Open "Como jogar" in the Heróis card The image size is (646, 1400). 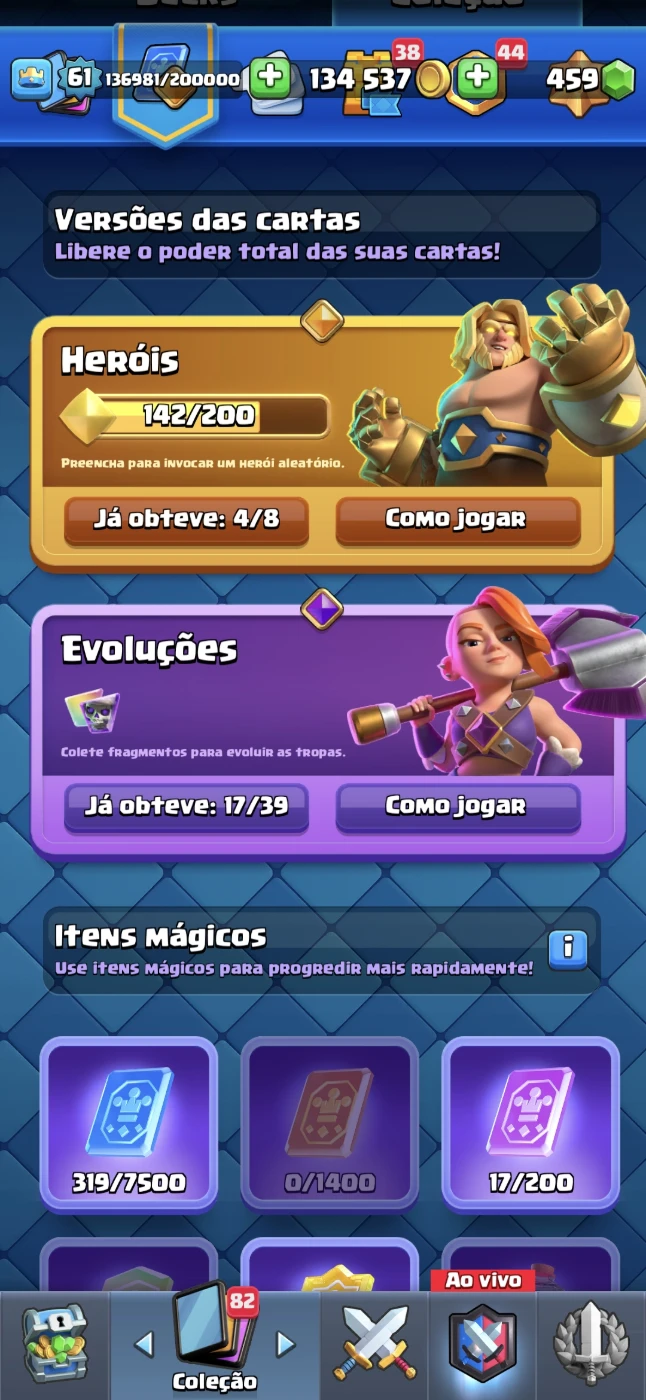pyautogui.click(x=457, y=519)
